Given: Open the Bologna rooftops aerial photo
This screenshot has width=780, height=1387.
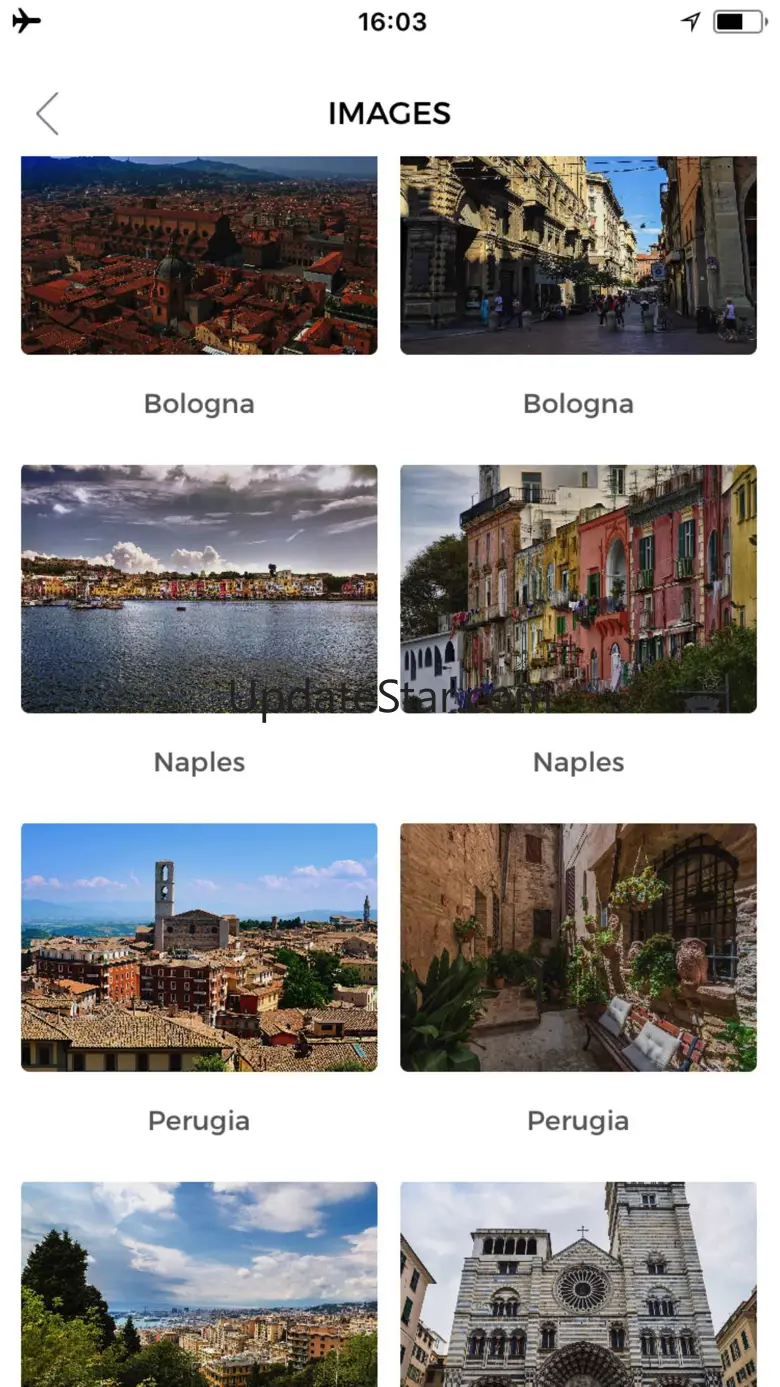Looking at the screenshot, I should point(199,255).
